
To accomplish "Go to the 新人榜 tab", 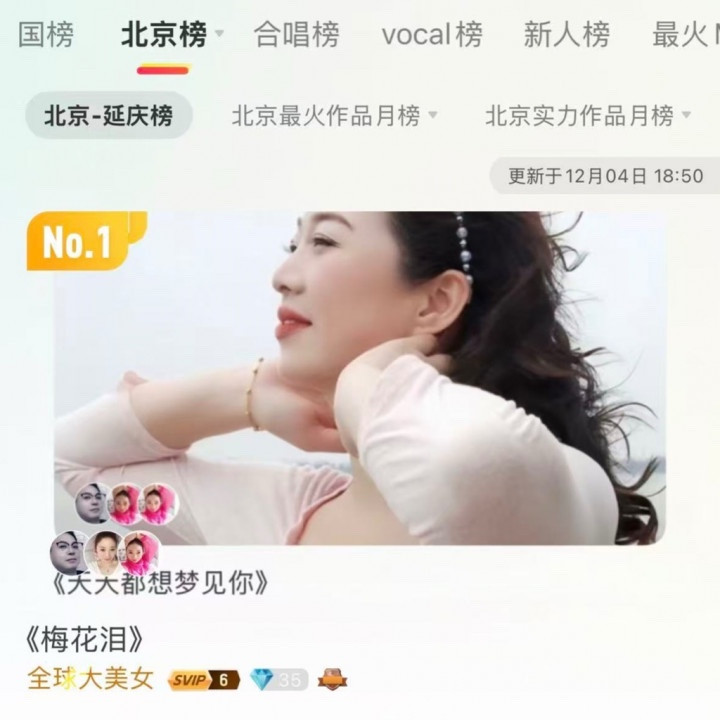I will [566, 35].
